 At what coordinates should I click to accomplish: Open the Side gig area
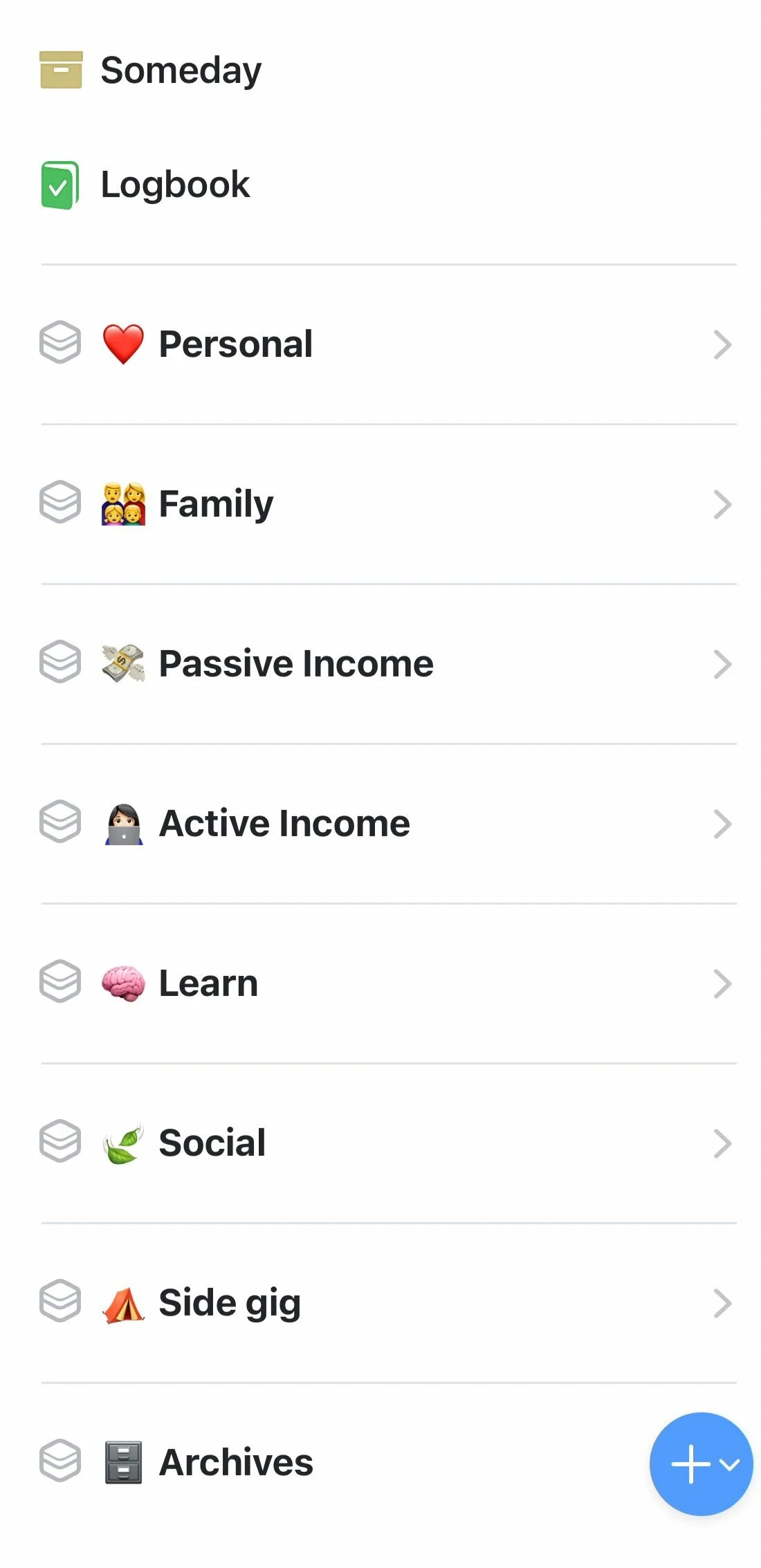point(230,1303)
